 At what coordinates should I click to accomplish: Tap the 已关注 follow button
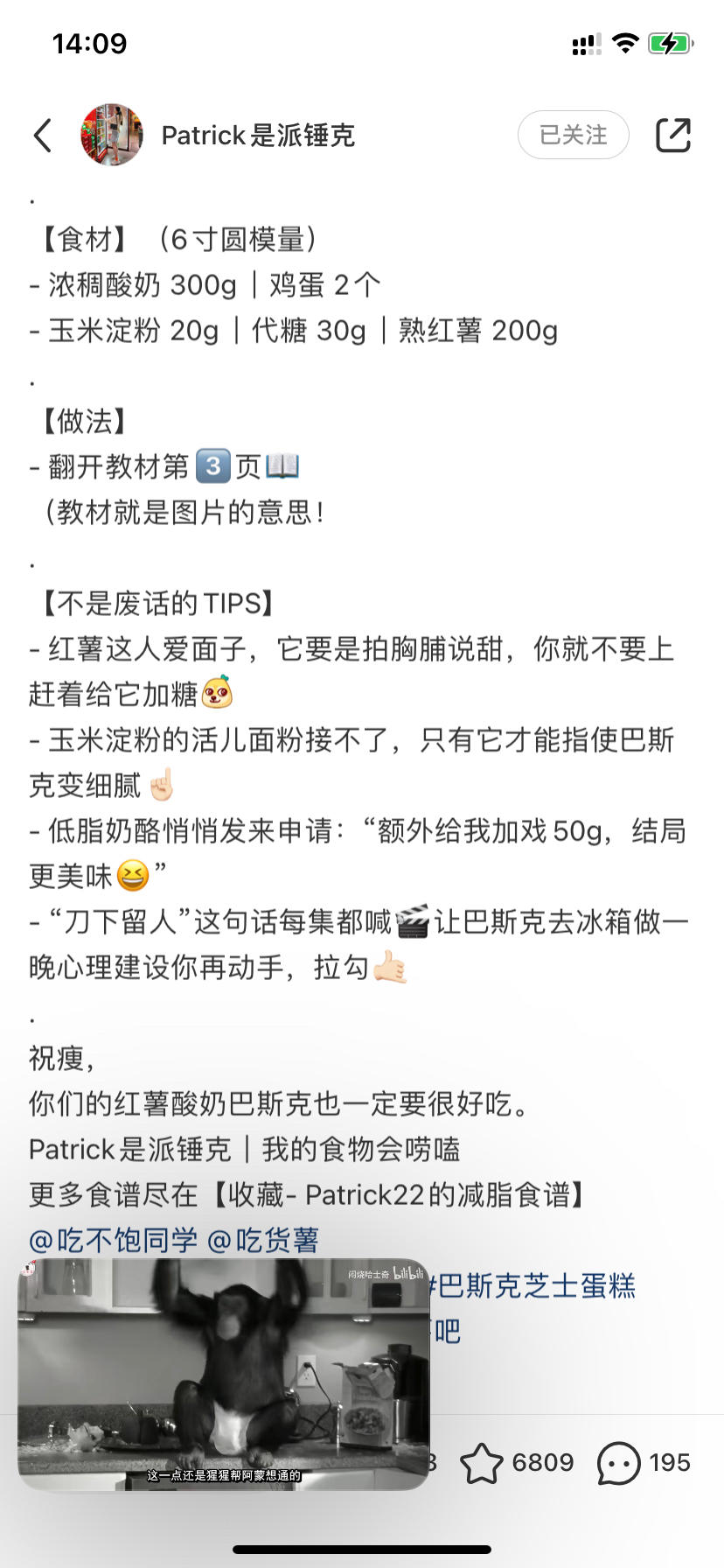coord(573,135)
